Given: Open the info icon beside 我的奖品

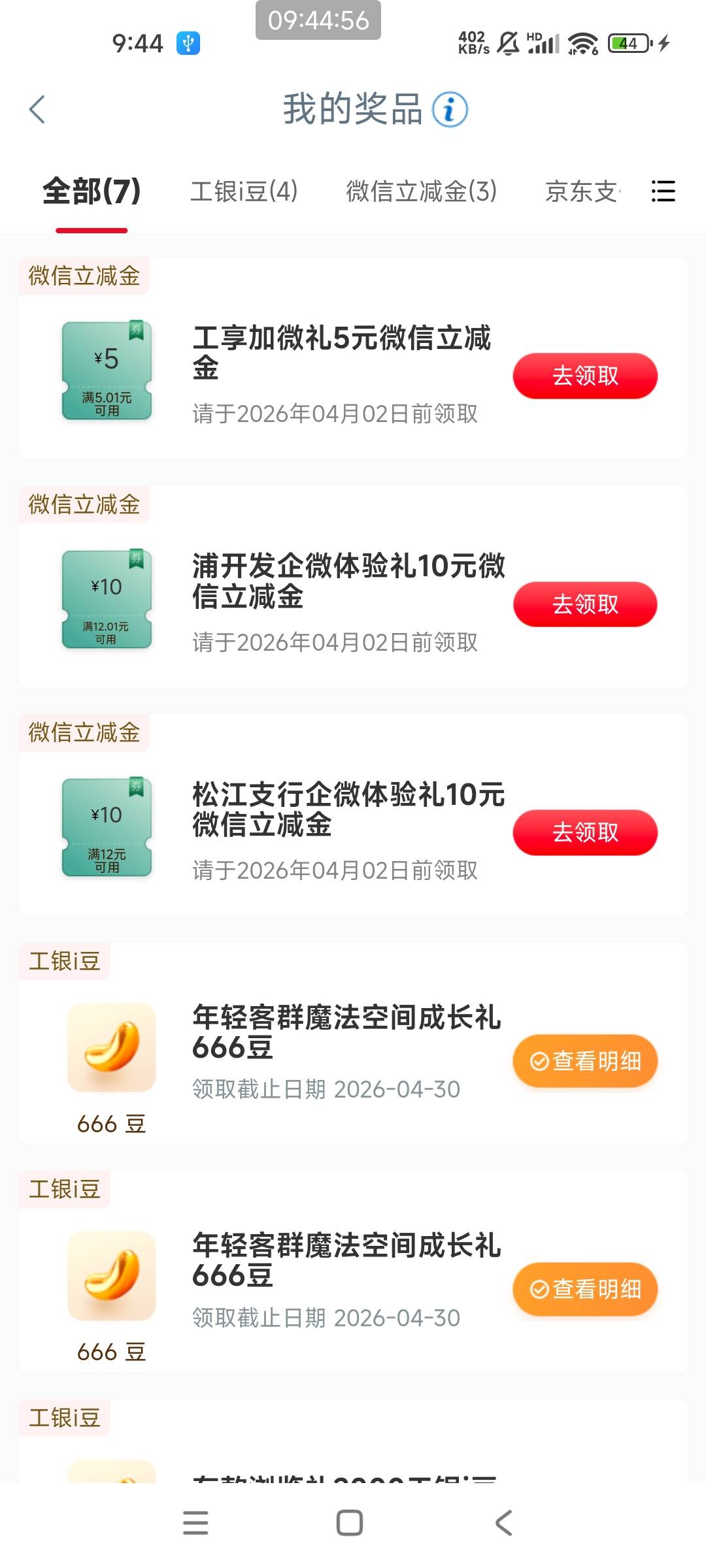Looking at the screenshot, I should (450, 109).
